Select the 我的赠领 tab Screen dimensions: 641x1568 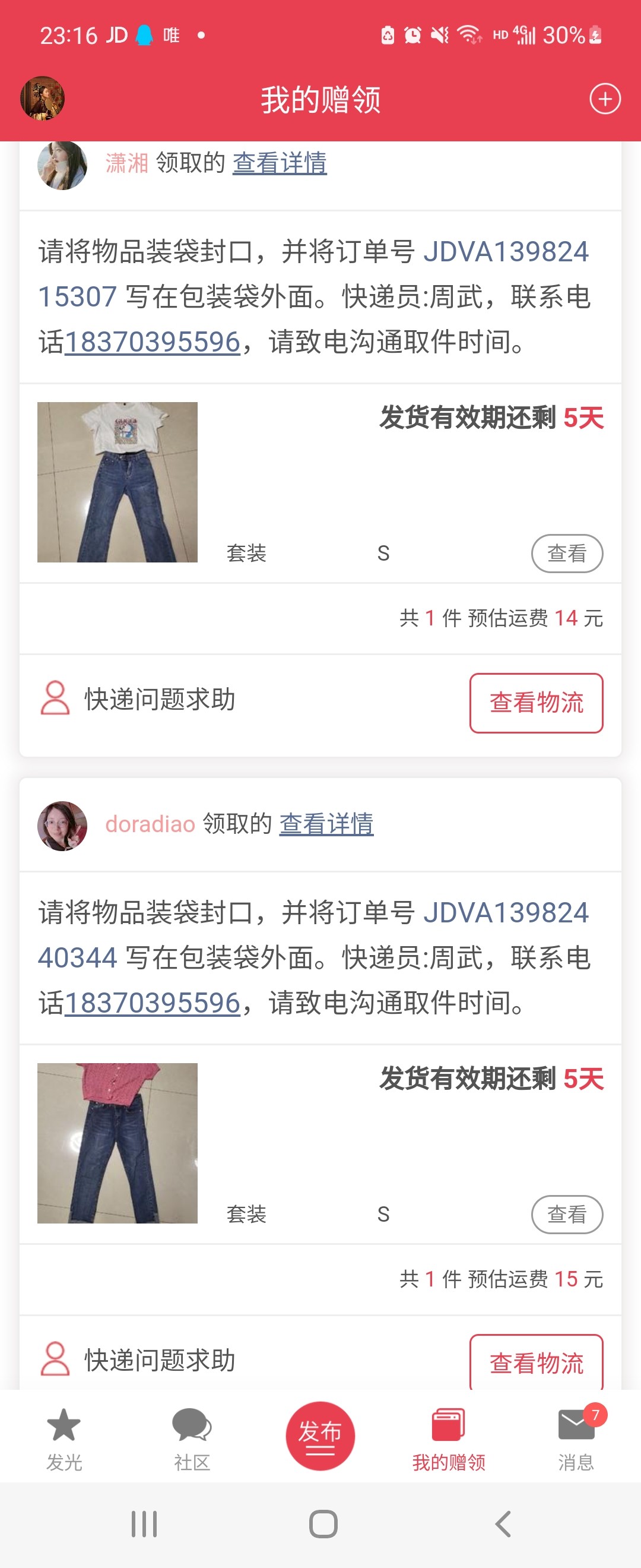[448, 1439]
